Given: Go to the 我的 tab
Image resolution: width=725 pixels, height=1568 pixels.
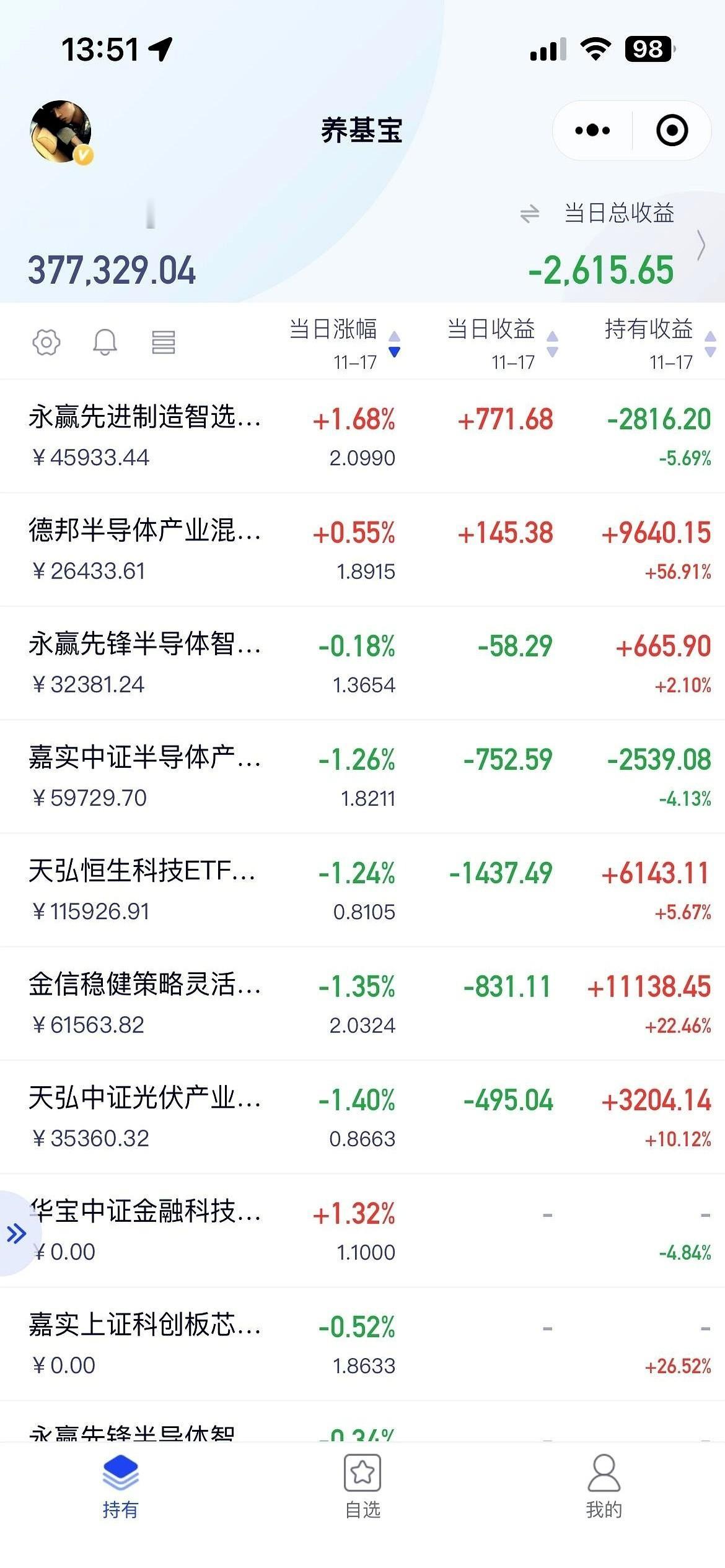Looking at the screenshot, I should 604,1486.
